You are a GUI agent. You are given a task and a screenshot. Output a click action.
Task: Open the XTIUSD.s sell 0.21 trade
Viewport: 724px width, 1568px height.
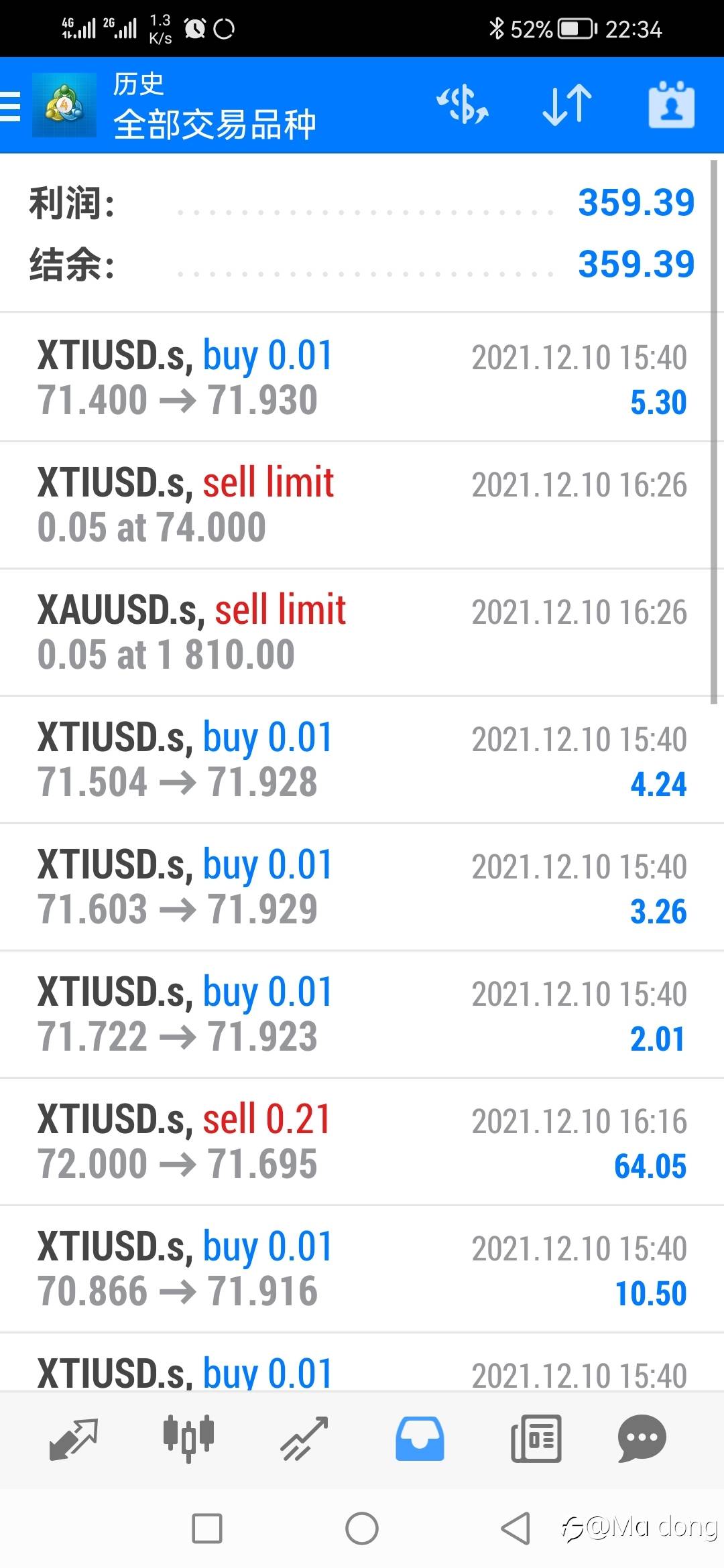[362, 1141]
